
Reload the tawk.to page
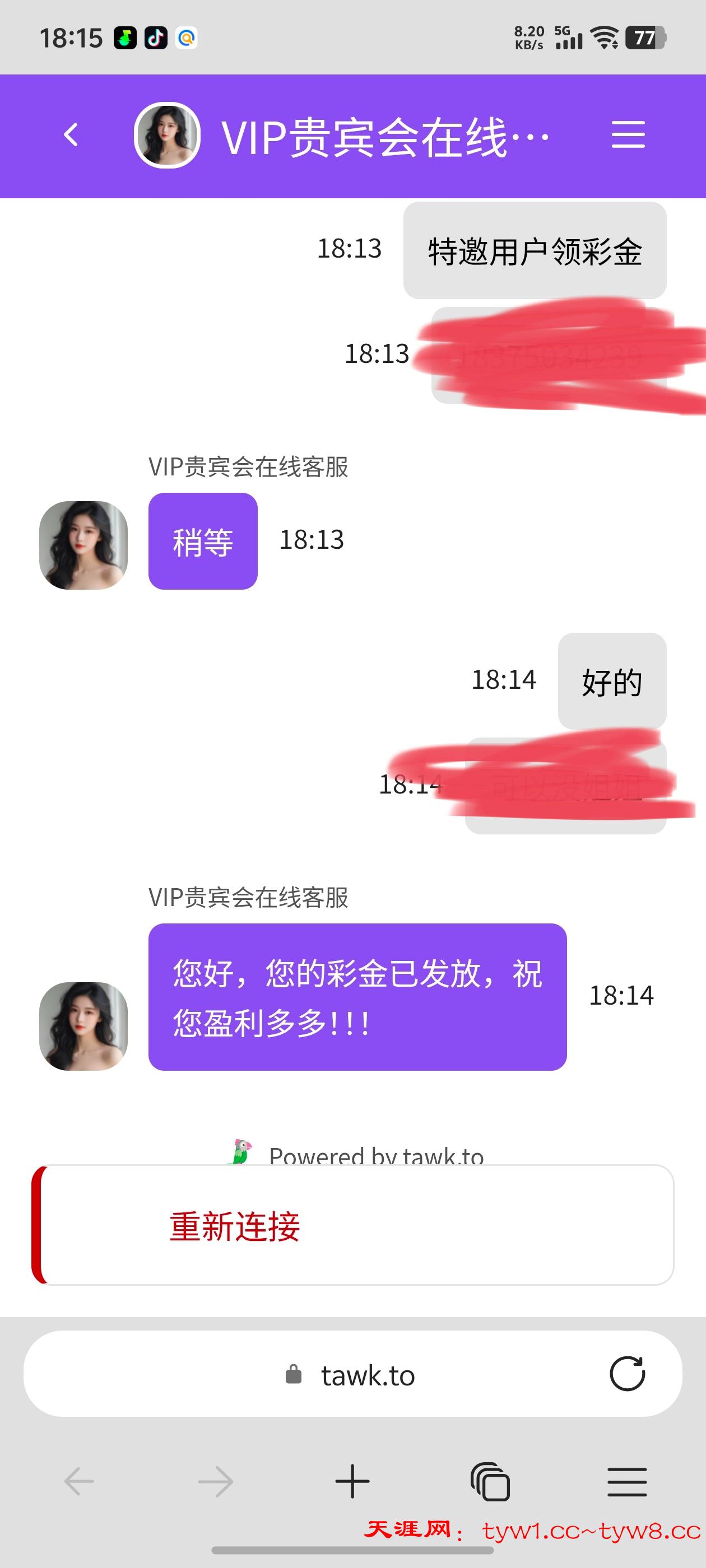tap(627, 1374)
